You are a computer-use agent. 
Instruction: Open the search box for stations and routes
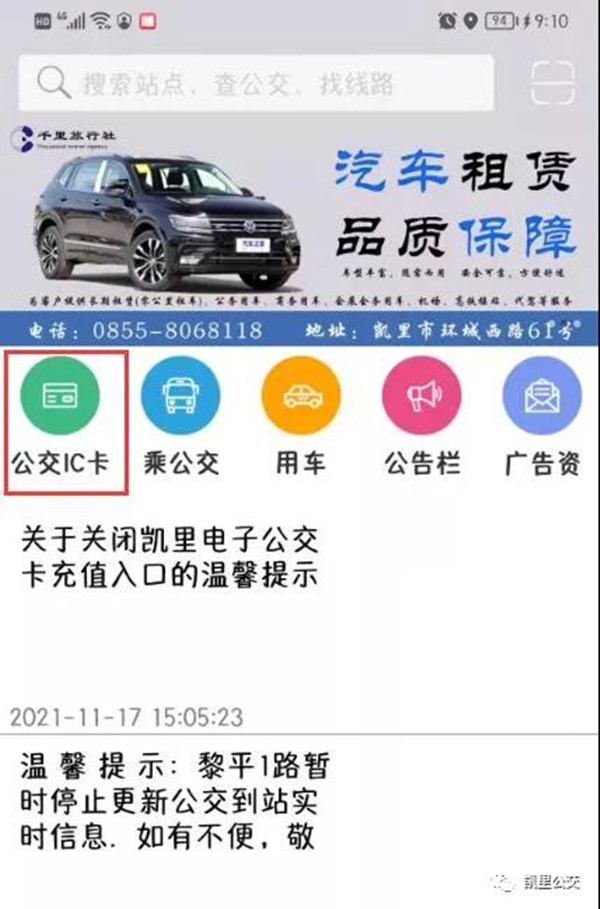click(x=255, y=82)
